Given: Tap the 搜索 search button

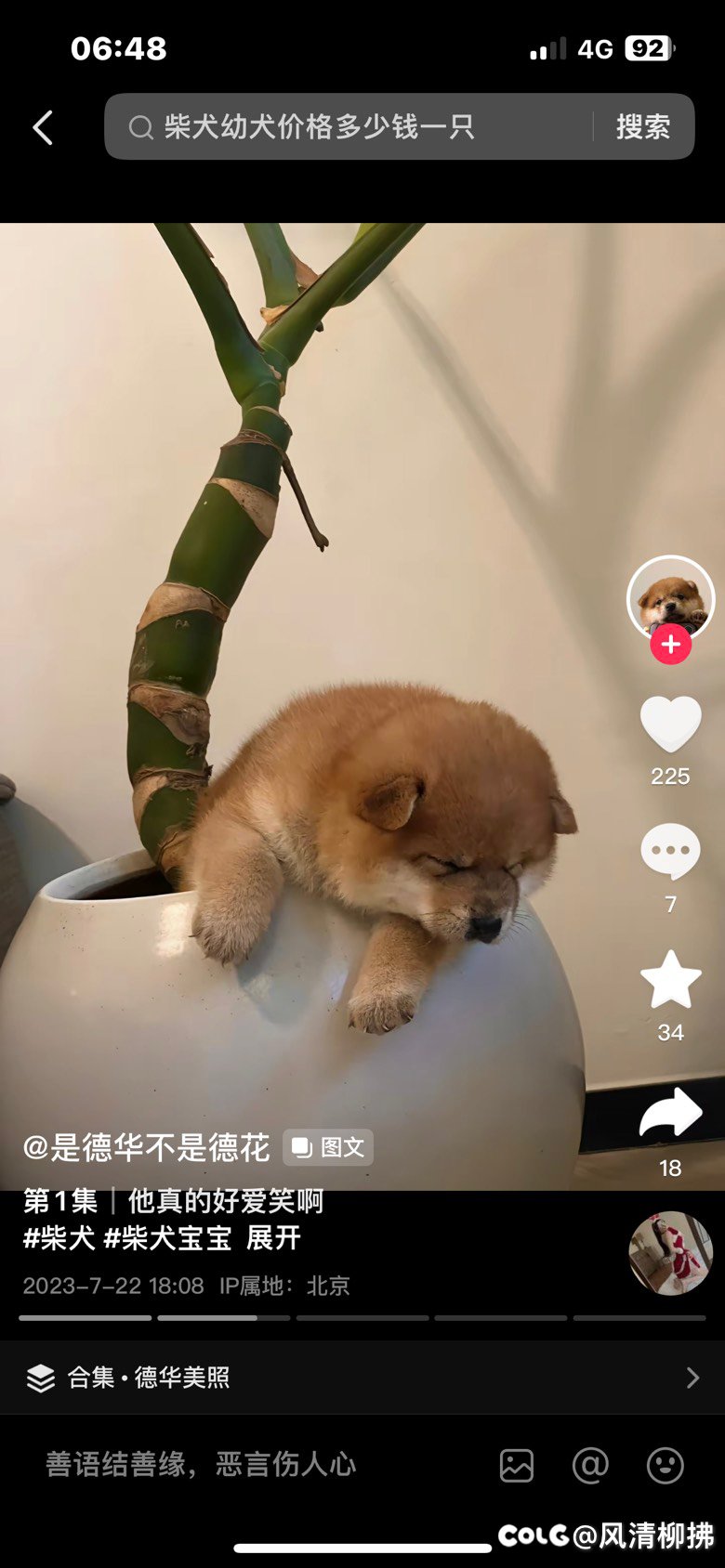Looking at the screenshot, I should coord(642,127).
